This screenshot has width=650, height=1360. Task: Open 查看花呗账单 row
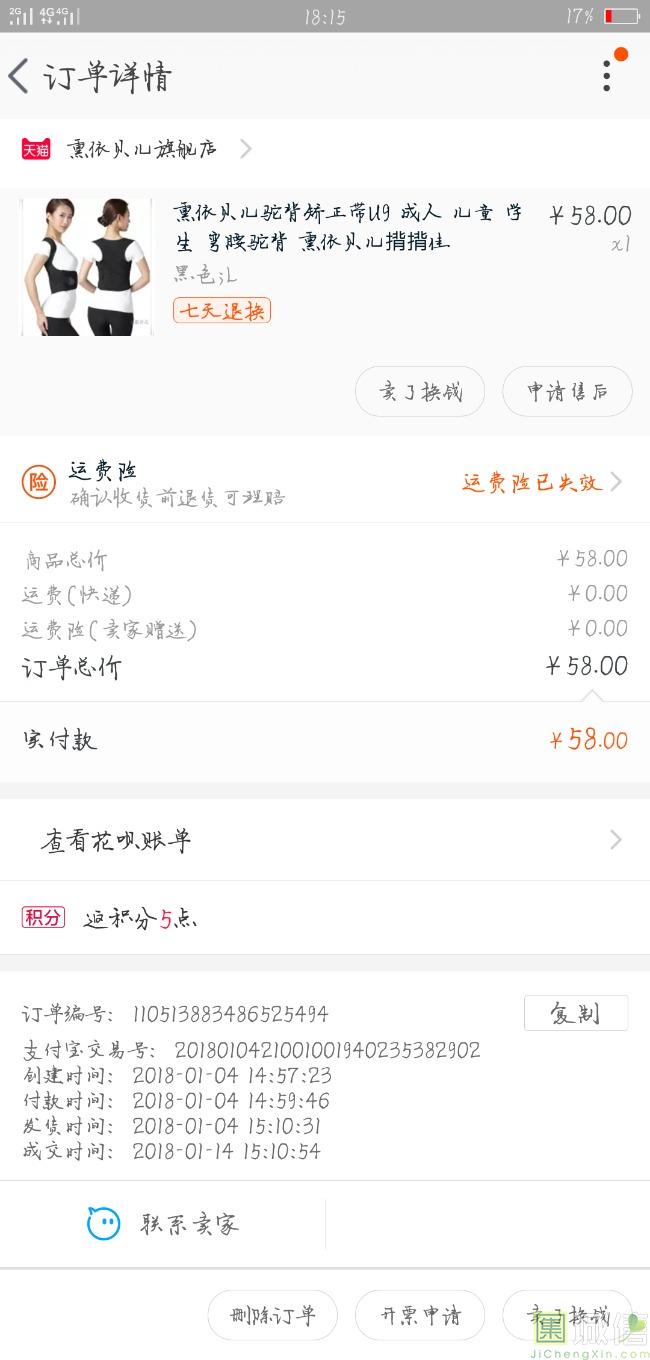pos(324,840)
